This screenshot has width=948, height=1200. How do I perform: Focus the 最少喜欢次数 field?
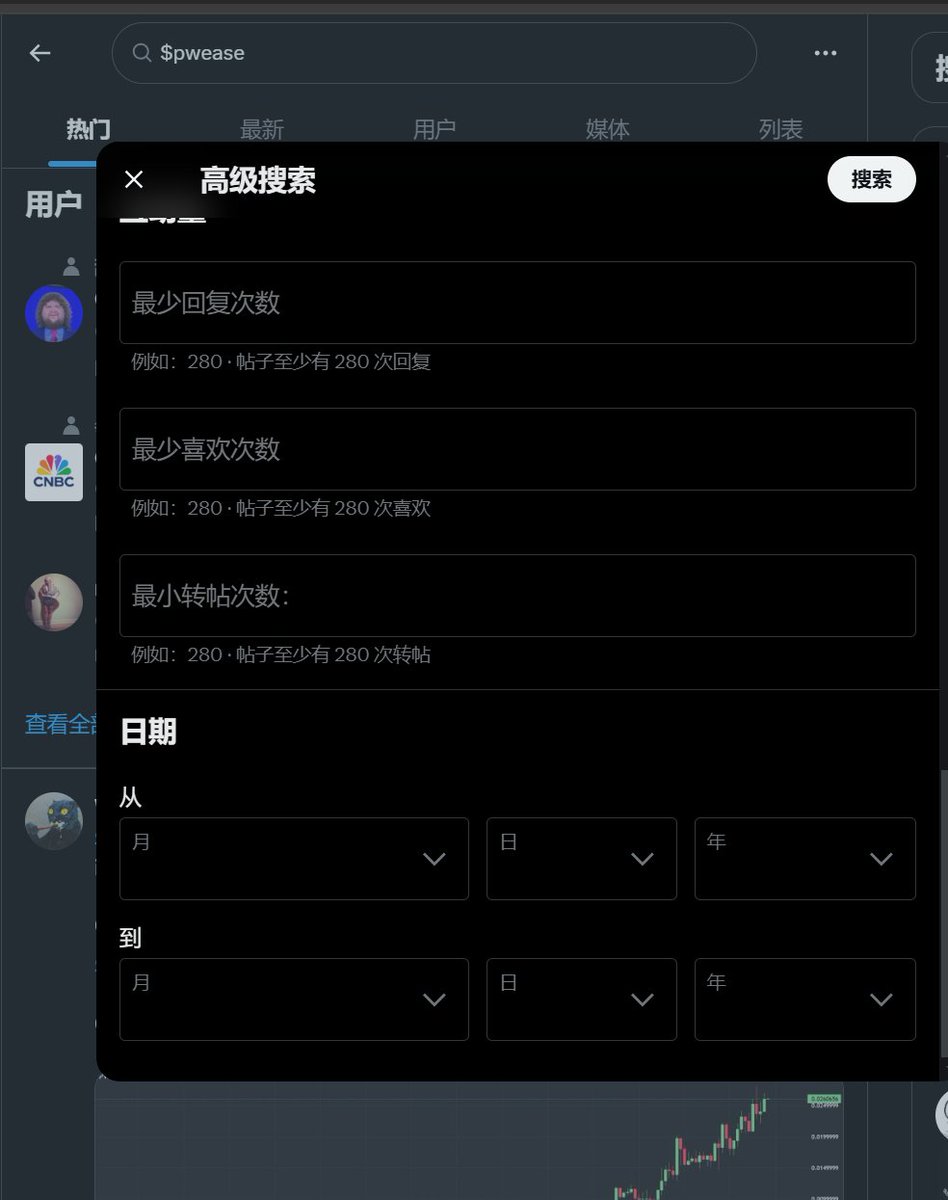coord(517,449)
